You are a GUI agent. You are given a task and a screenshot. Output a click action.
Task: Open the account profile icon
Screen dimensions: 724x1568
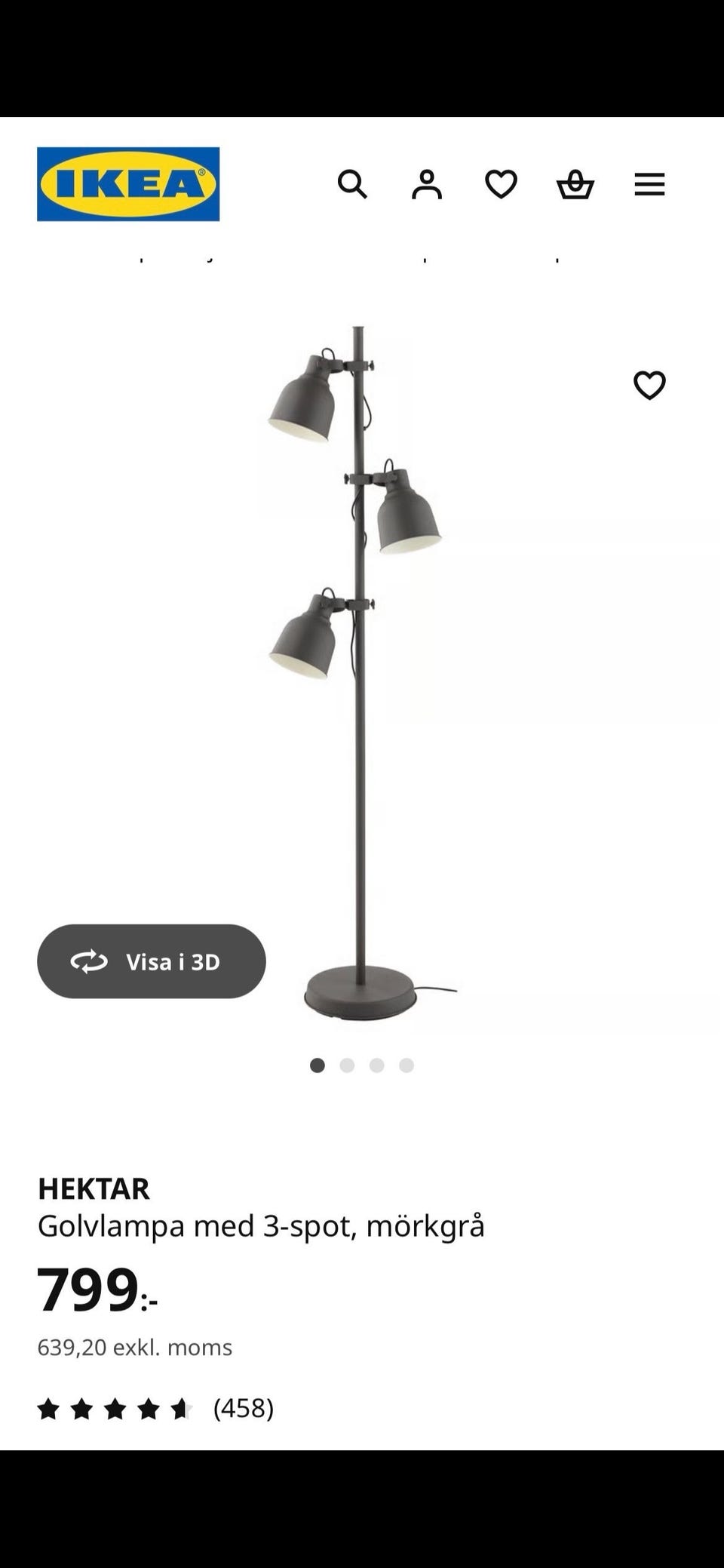coord(427,184)
